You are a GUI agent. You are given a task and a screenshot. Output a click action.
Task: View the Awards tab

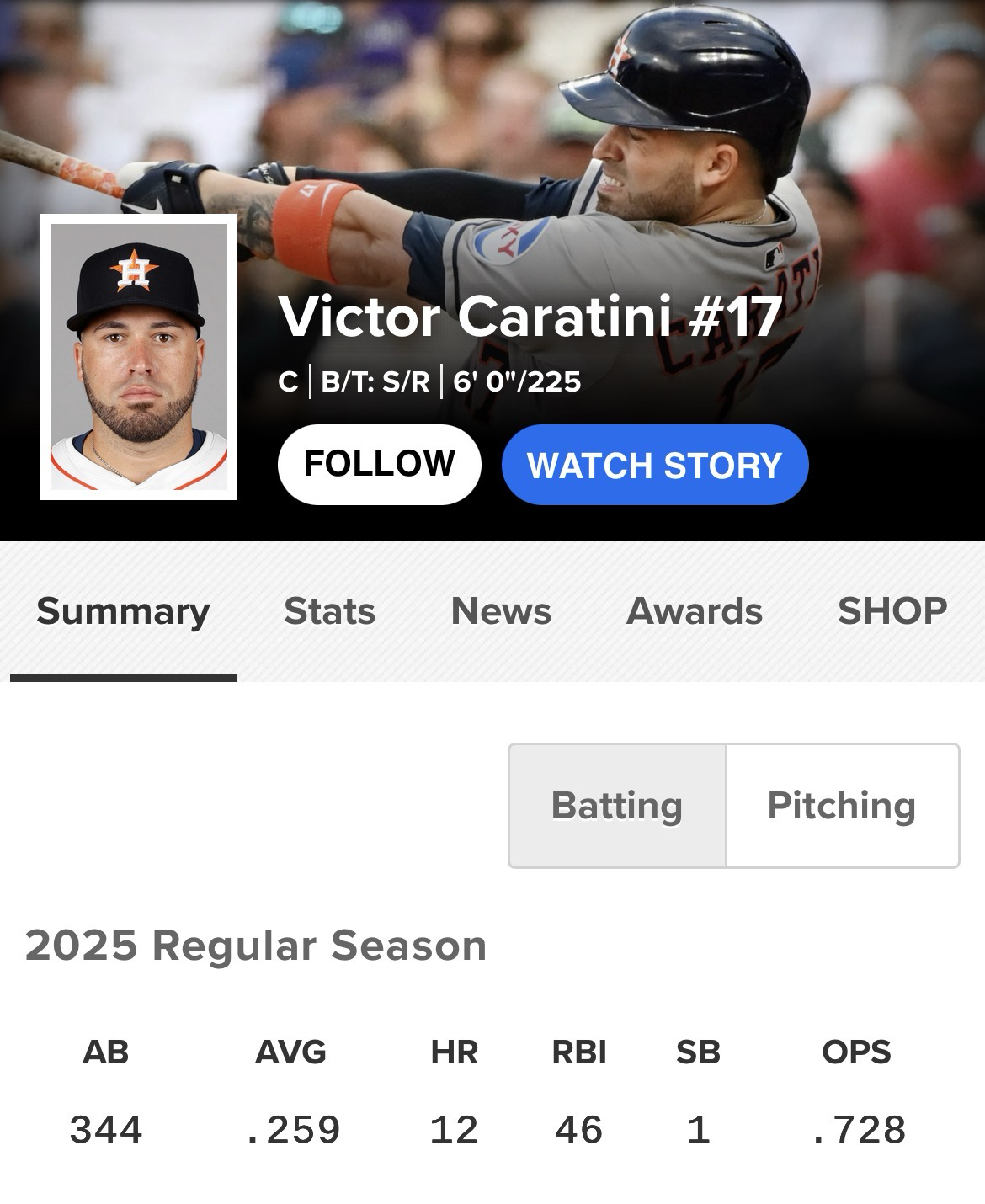(x=694, y=611)
